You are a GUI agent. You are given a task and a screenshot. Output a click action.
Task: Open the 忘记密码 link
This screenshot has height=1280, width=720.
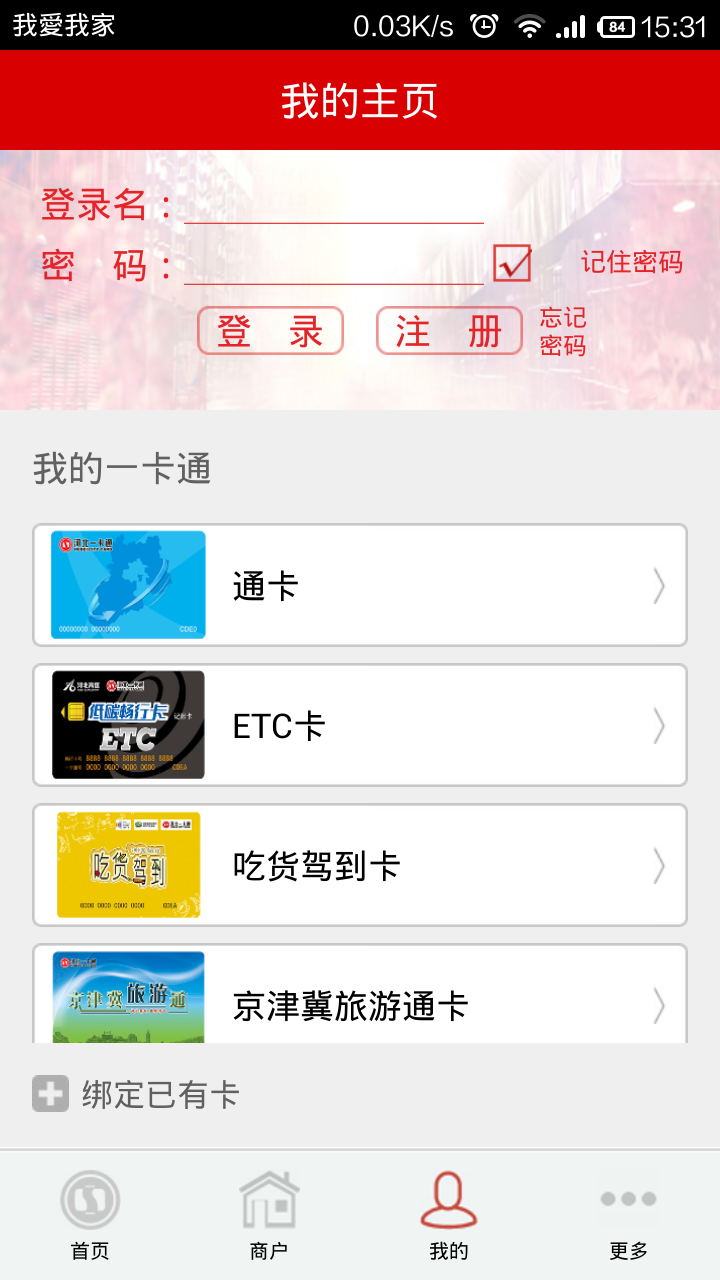563,332
